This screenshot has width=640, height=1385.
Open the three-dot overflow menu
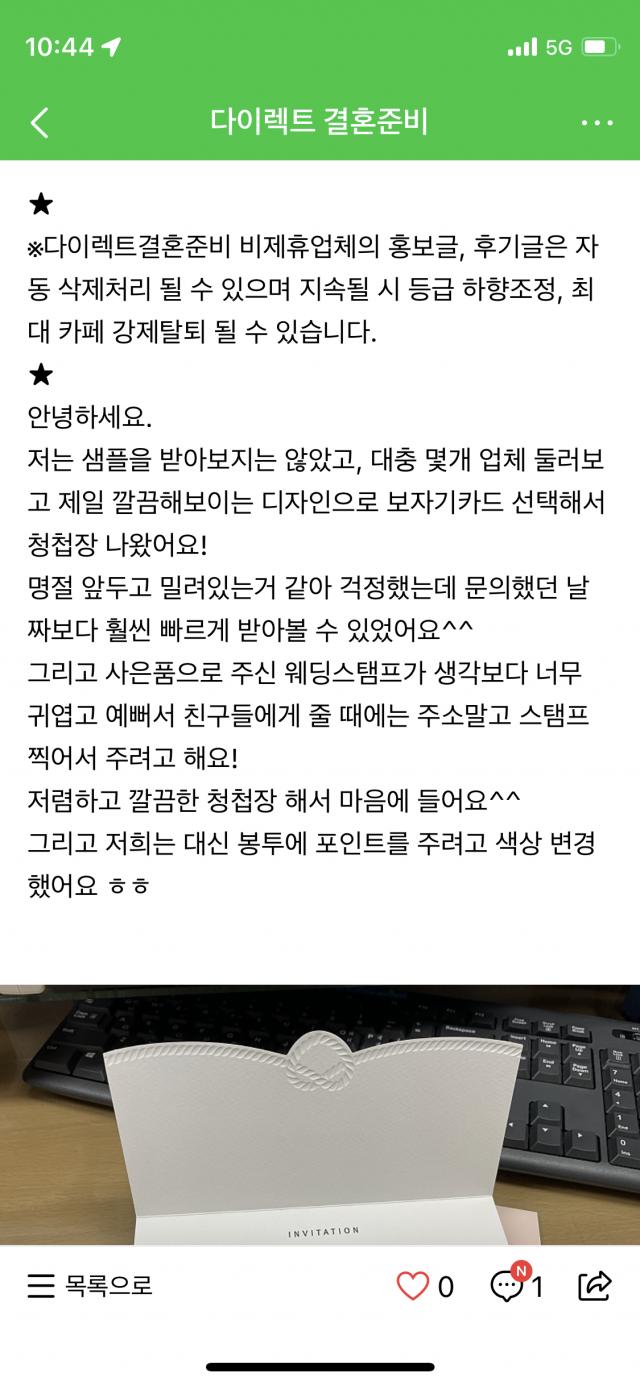point(597,122)
